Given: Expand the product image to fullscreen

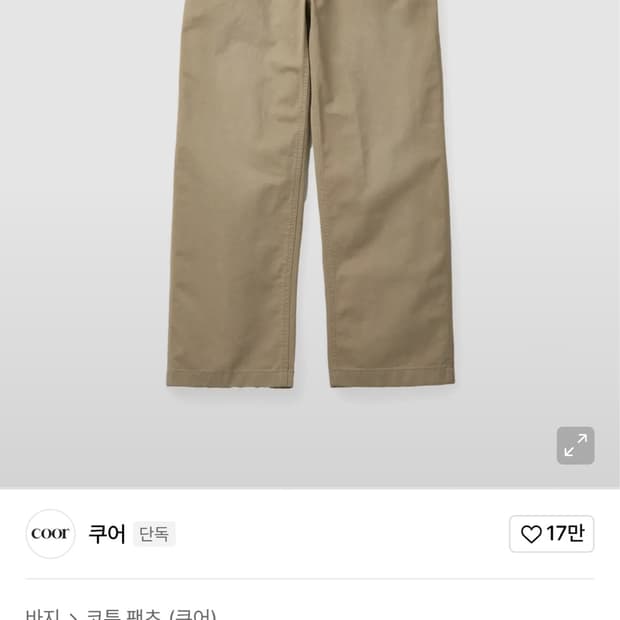Looking at the screenshot, I should [575, 445].
